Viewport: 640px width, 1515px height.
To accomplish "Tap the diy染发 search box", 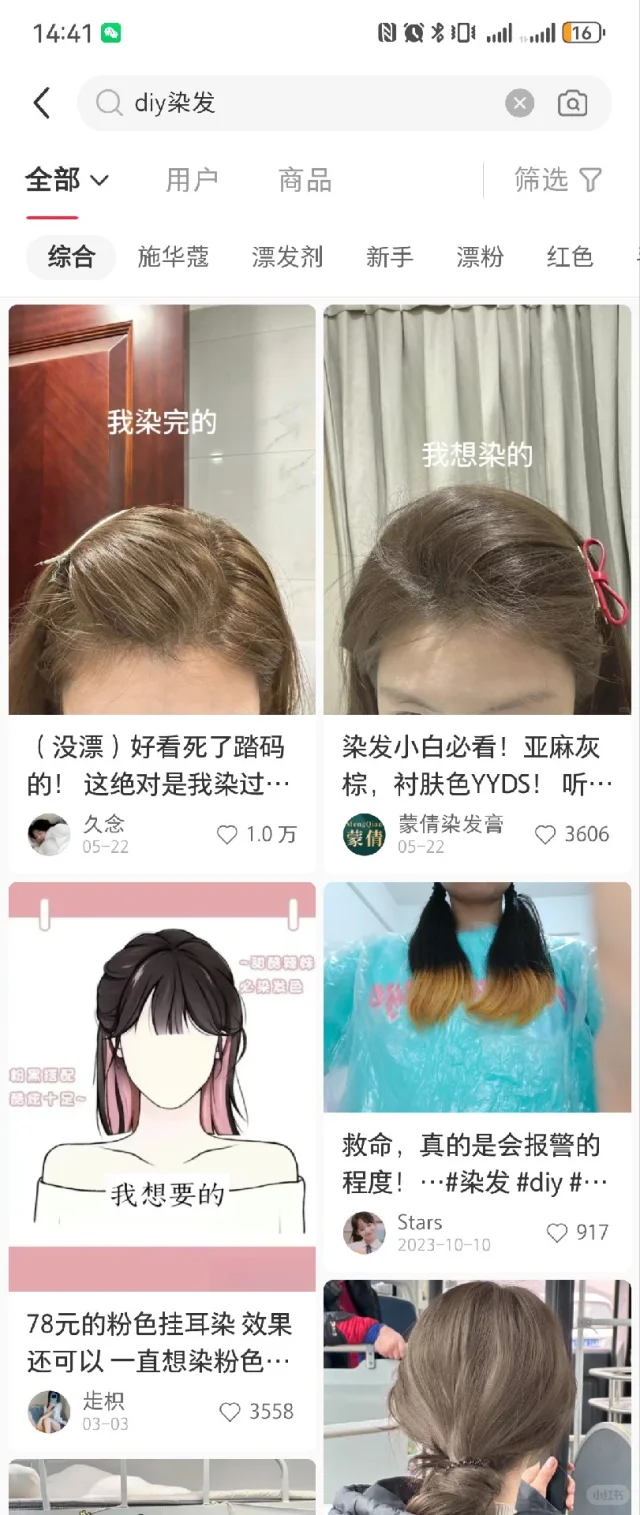I will coord(300,103).
